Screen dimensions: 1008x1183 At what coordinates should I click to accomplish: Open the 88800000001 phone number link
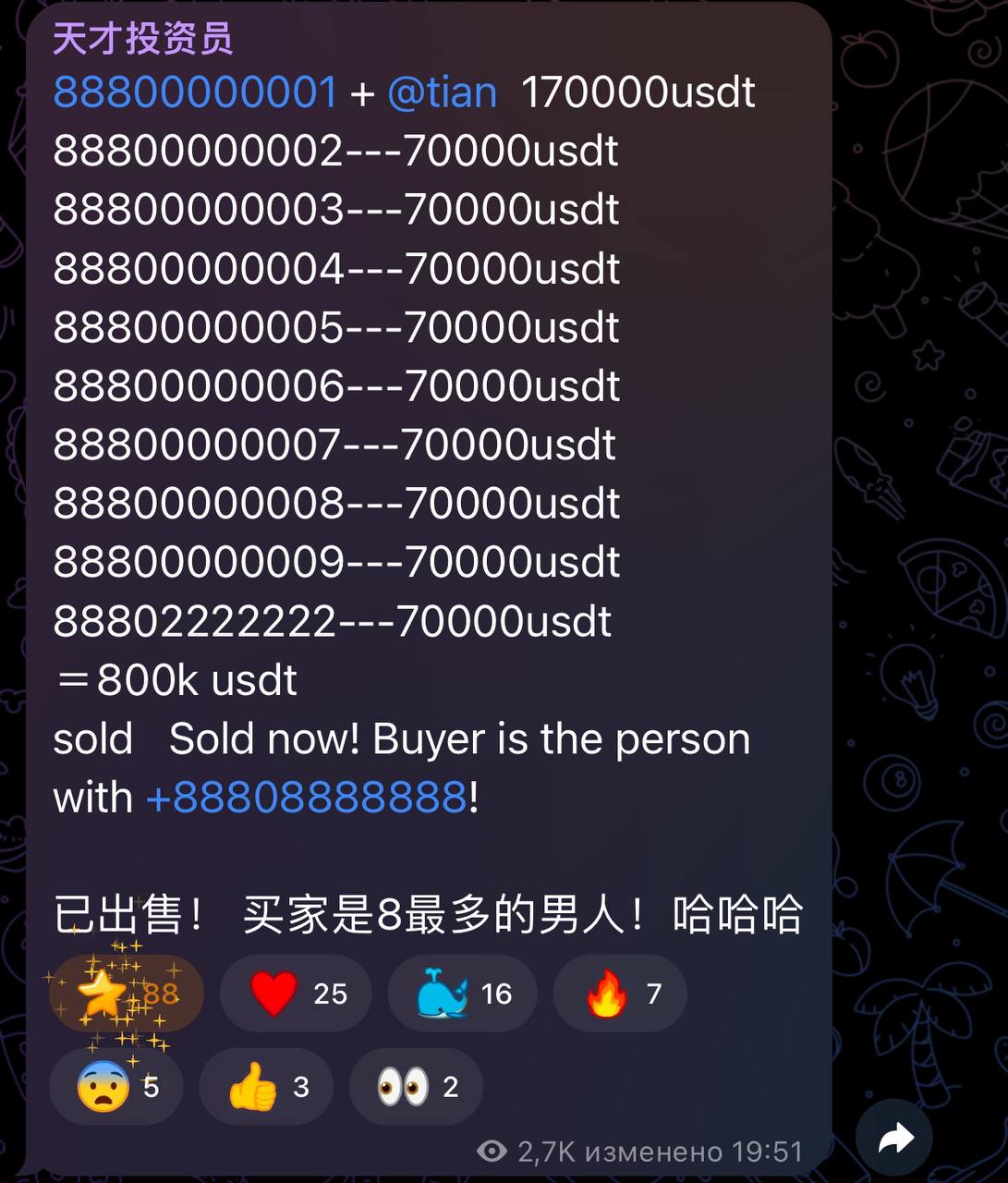coord(195,92)
